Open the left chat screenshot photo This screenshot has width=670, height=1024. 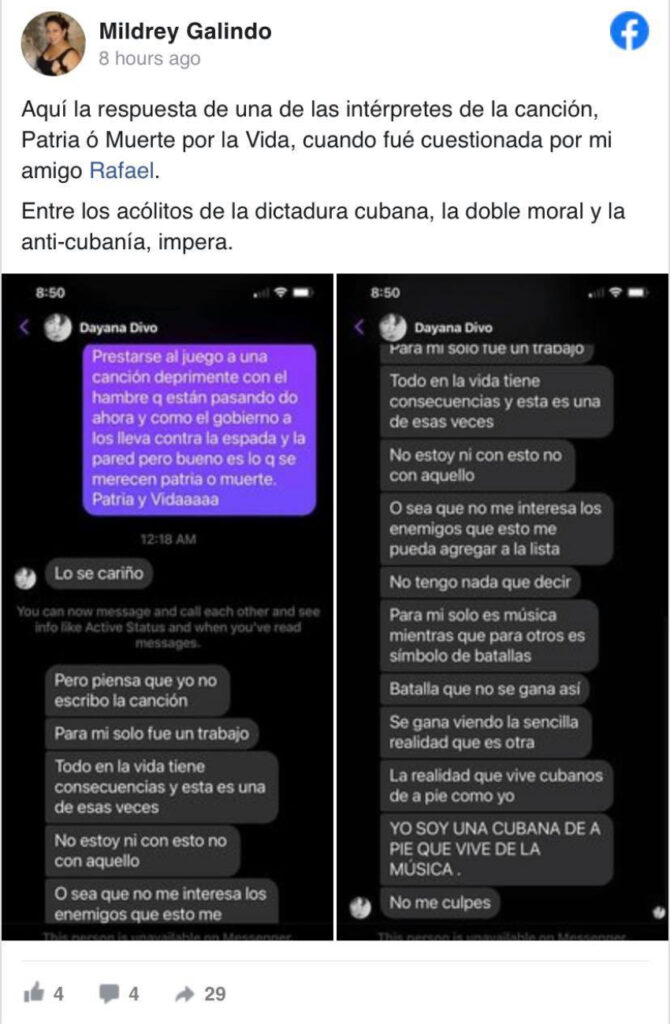click(168, 606)
